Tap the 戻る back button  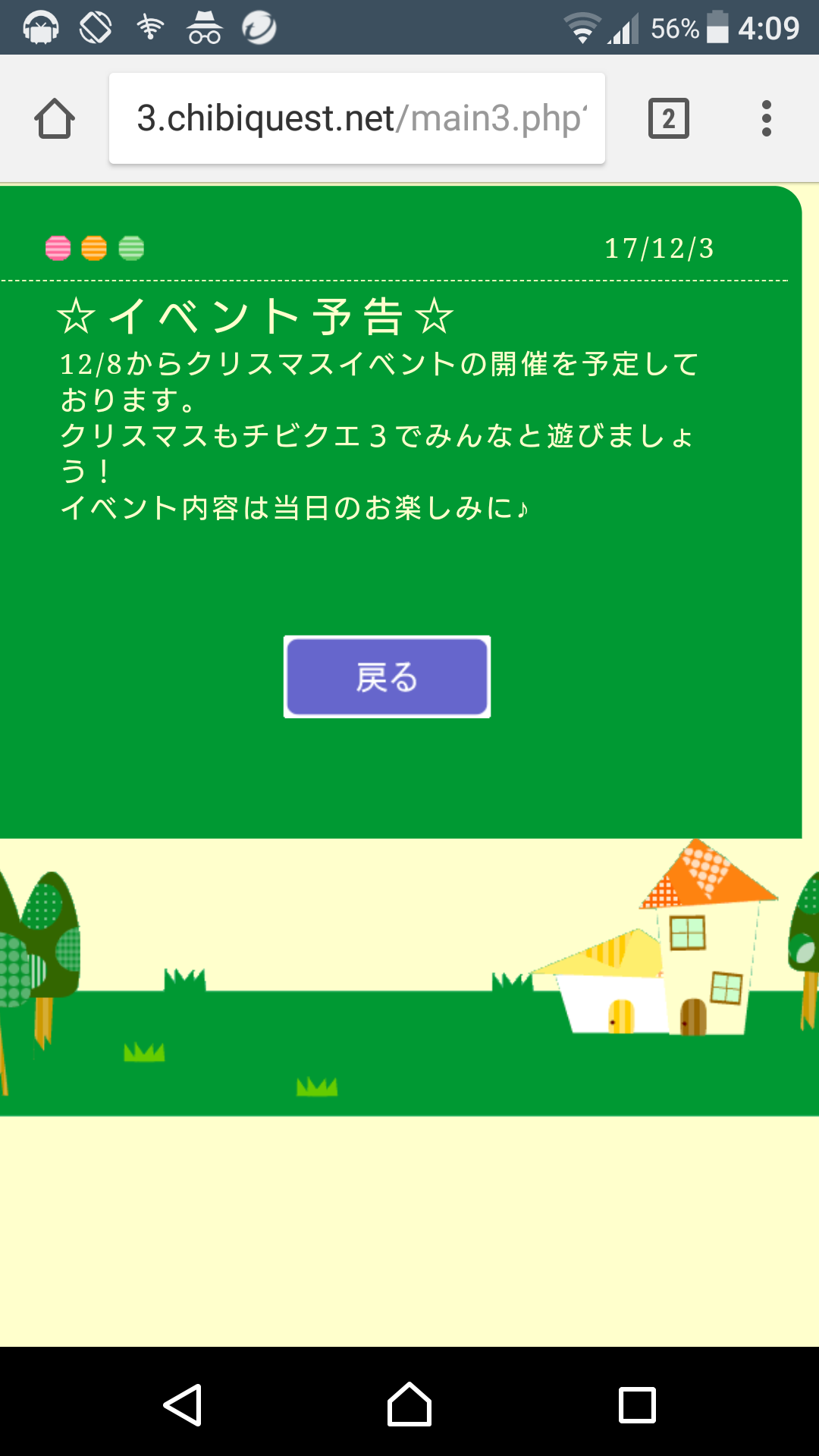click(387, 676)
